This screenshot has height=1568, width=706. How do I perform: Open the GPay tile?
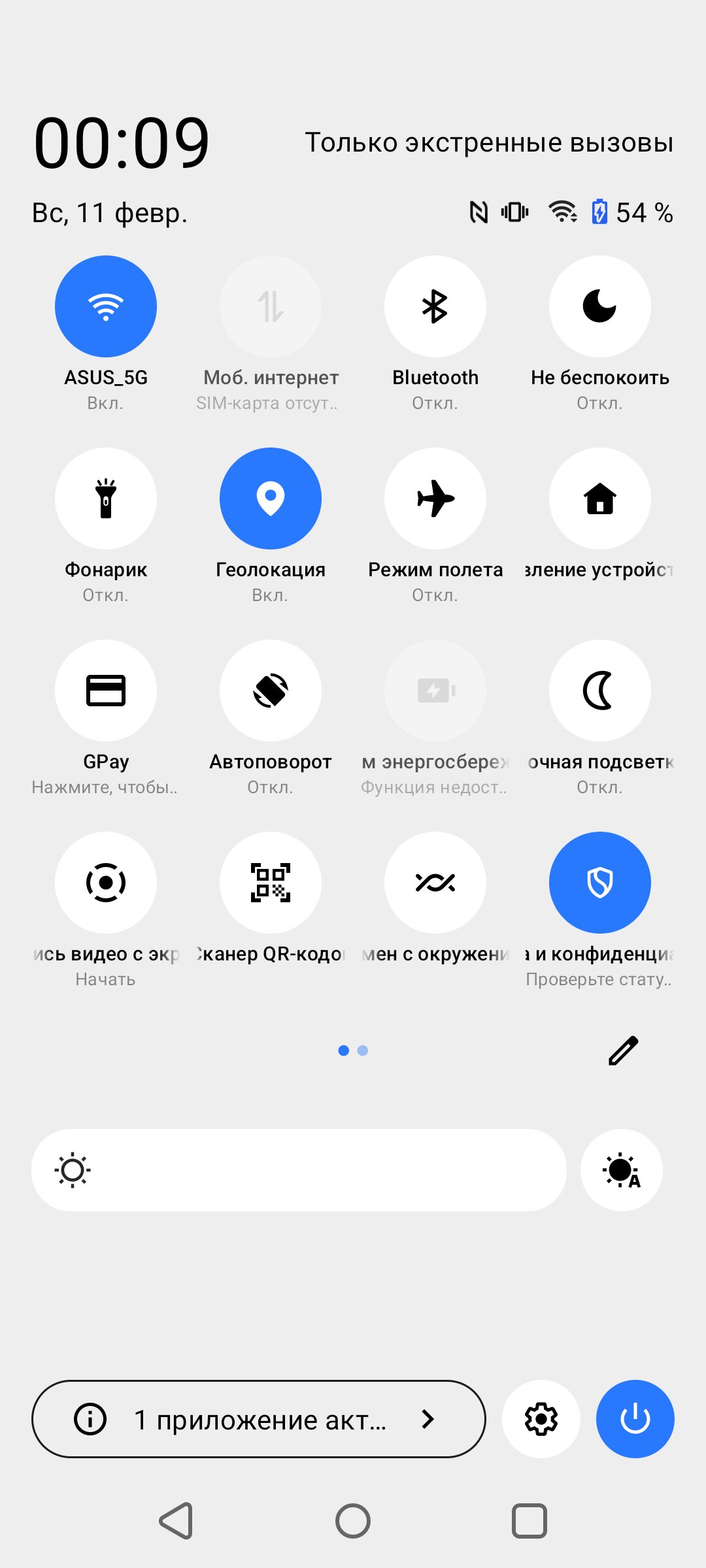point(106,691)
